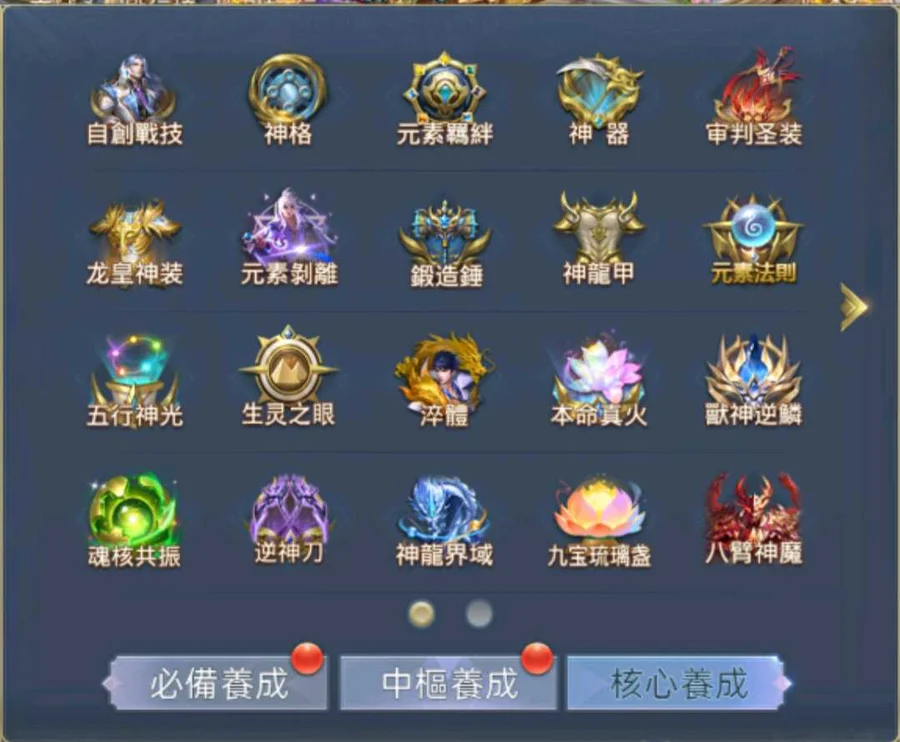Open the 鍛造錘 feature

click(x=445, y=238)
